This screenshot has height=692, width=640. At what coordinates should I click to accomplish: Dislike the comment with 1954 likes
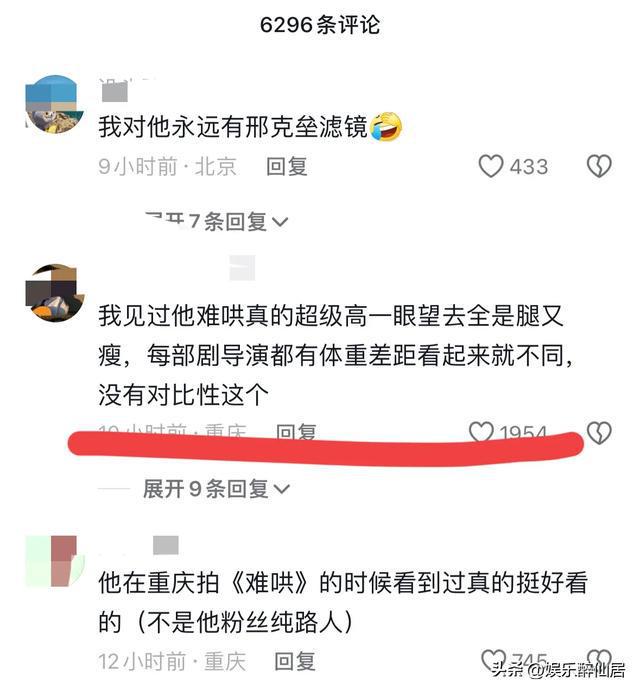pos(598,432)
